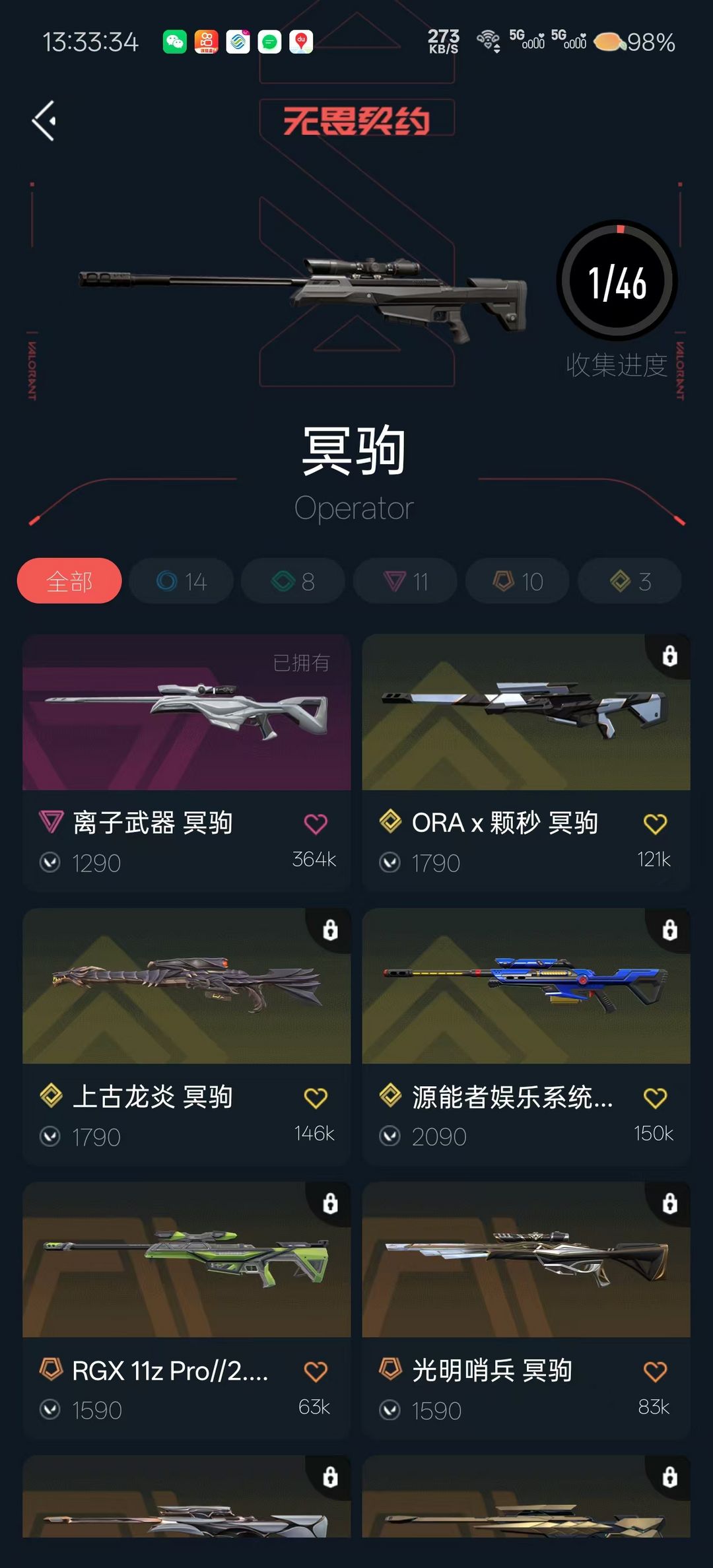Open the 光明哨兵 冥驹 skin card
The height and width of the screenshot is (1568, 713).
(526, 1311)
